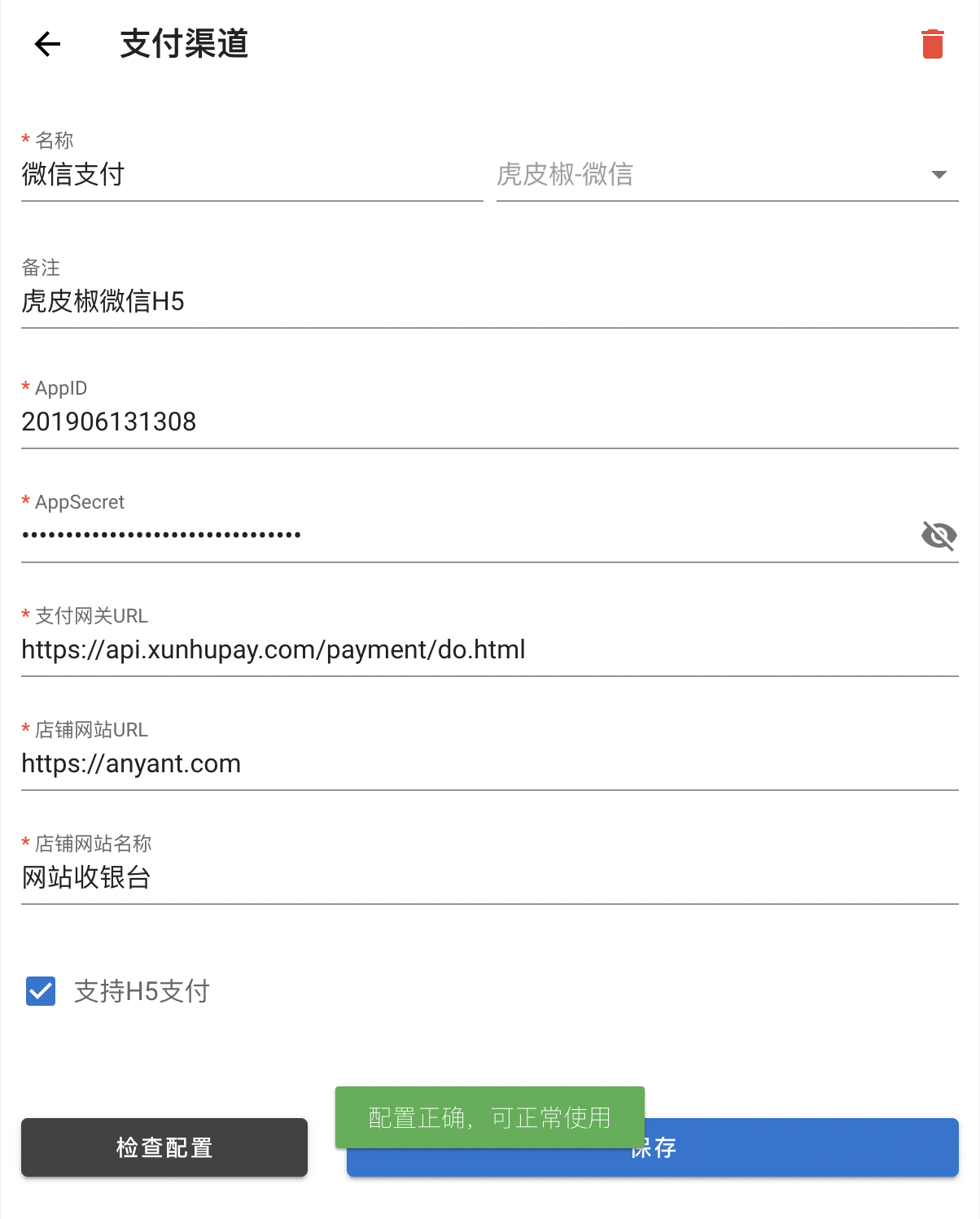This screenshot has width=980, height=1219.
Task: Click the 支付渠道 title heading
Action: point(184,45)
